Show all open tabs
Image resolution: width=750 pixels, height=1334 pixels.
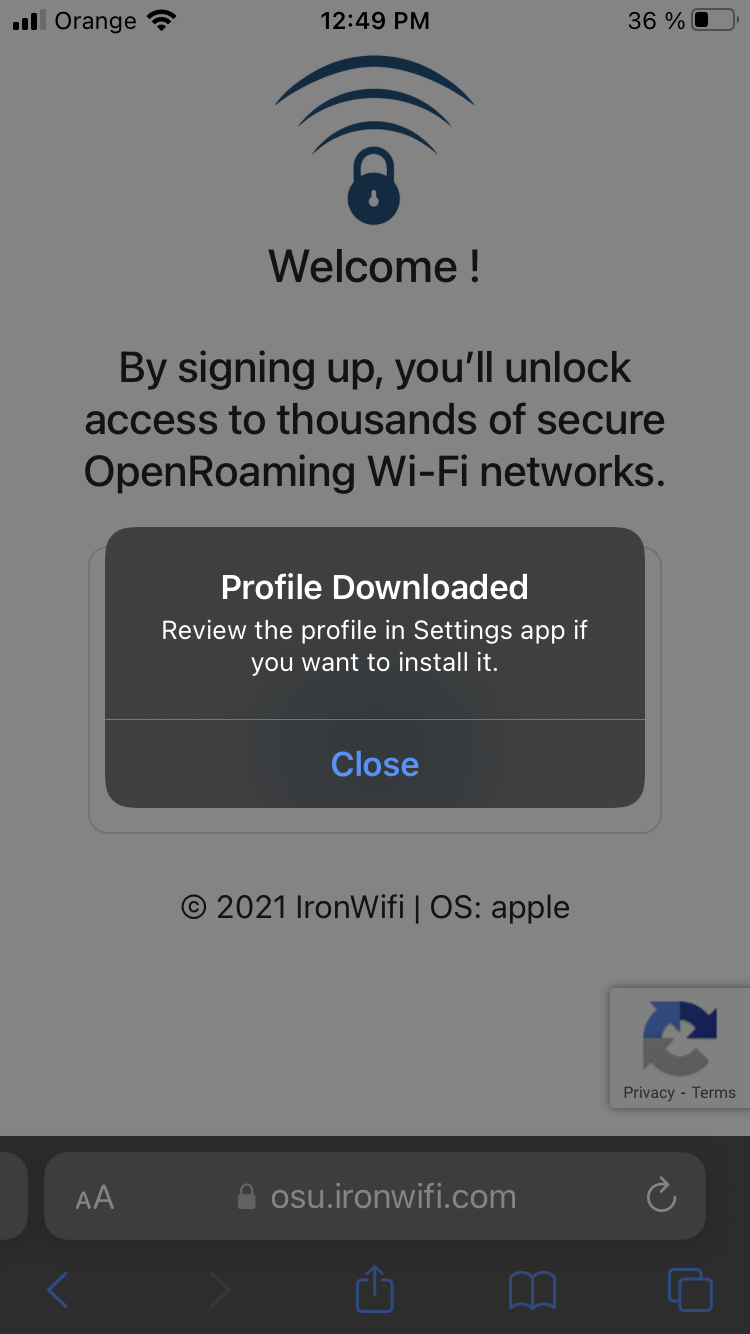pos(689,1290)
